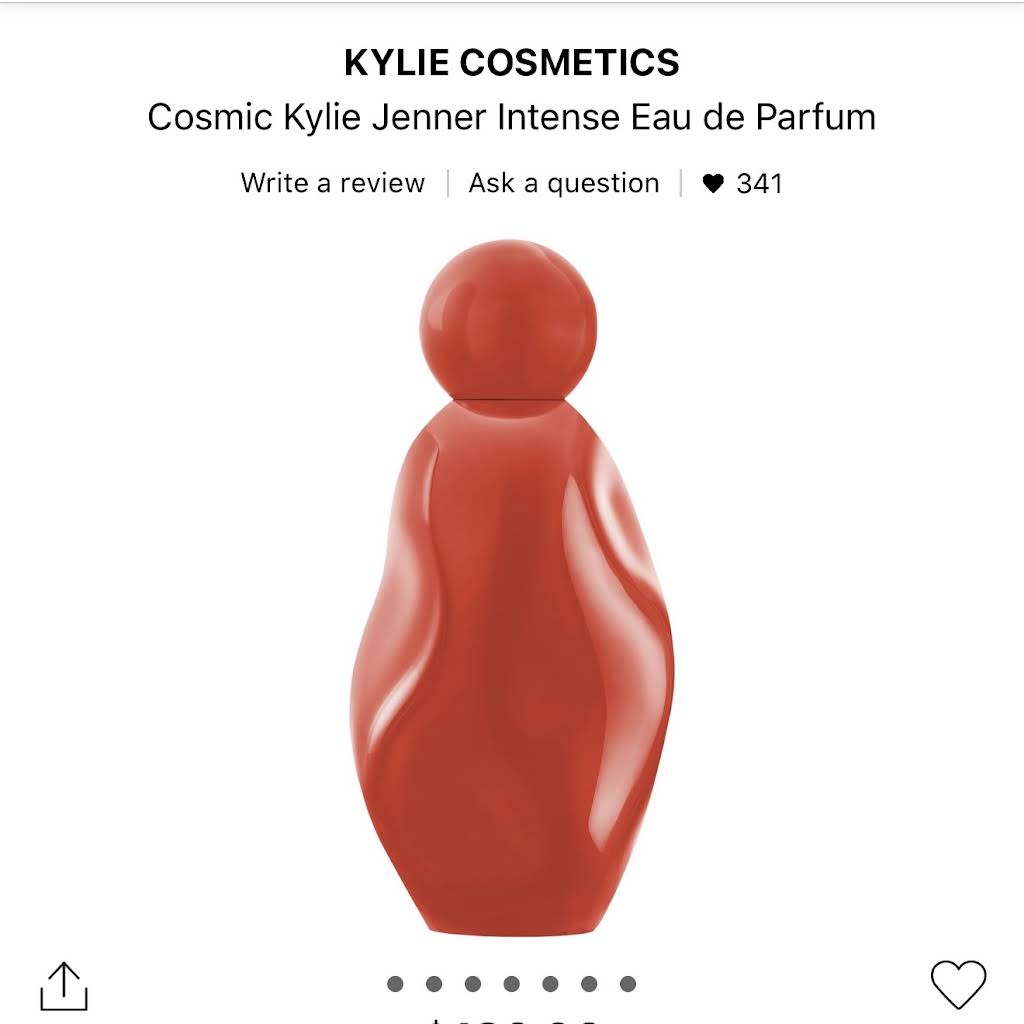The height and width of the screenshot is (1024, 1024).
Task: Jump to the last image page dot
Action: (x=628, y=984)
